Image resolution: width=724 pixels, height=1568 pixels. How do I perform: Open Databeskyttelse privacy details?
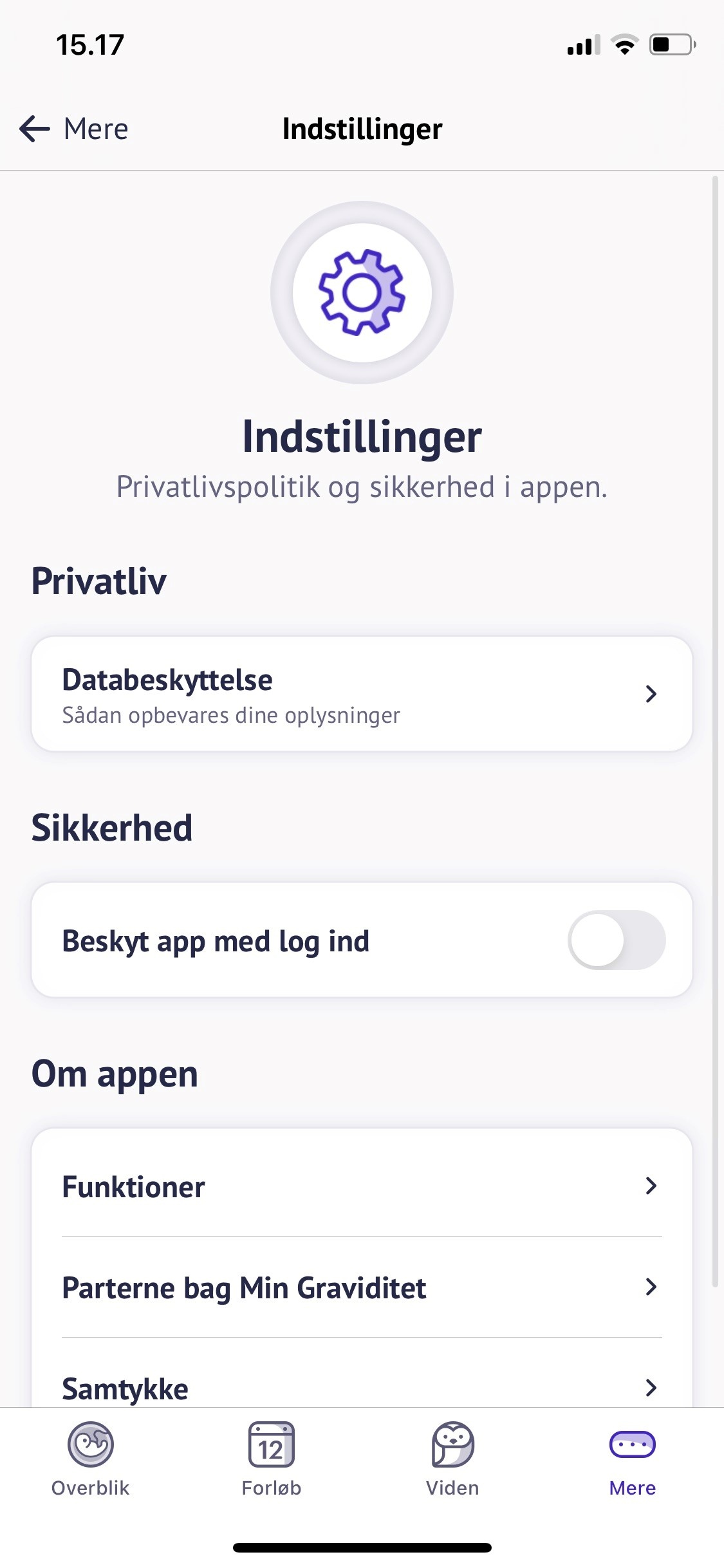[x=362, y=694]
